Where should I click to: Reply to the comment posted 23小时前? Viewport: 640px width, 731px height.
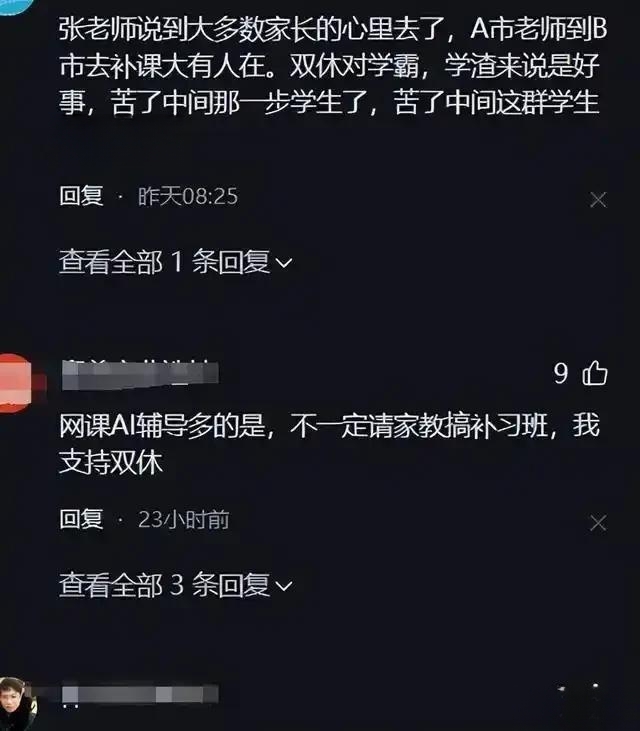[x=81, y=519]
